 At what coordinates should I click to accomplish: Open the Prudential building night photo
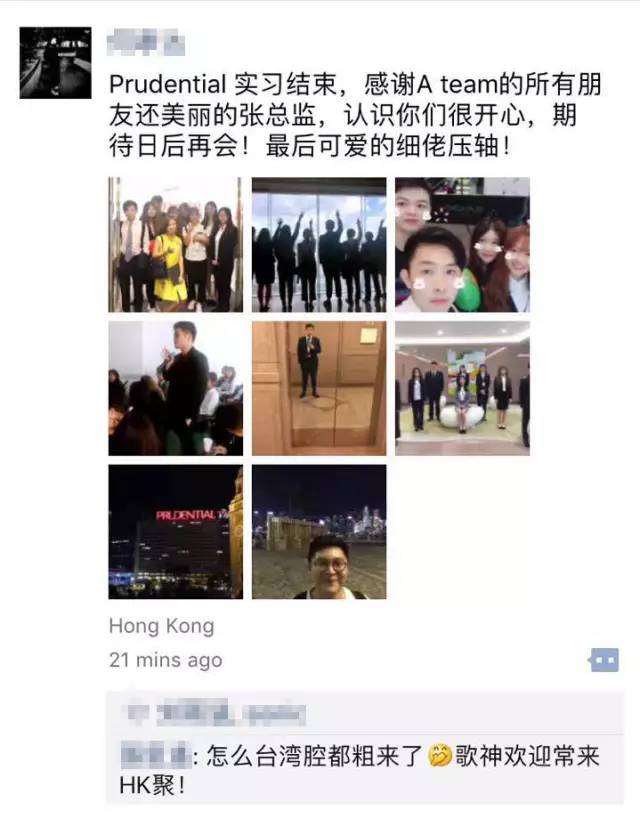(x=176, y=531)
